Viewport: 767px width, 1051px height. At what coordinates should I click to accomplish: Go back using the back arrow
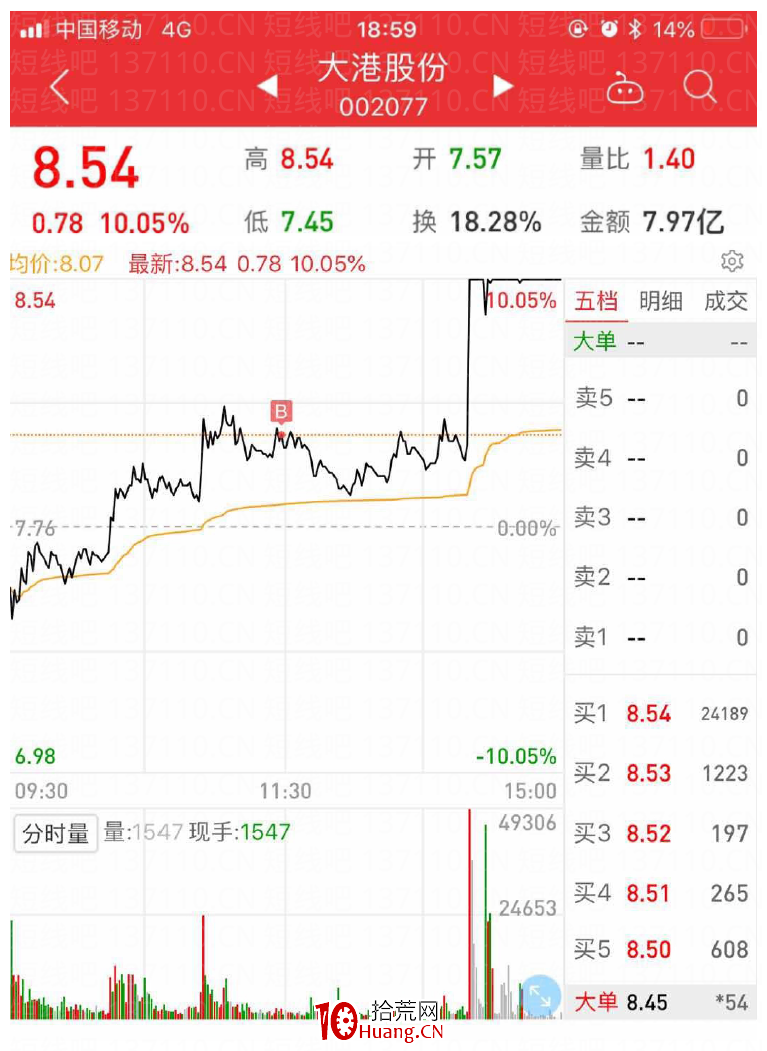click(x=58, y=88)
